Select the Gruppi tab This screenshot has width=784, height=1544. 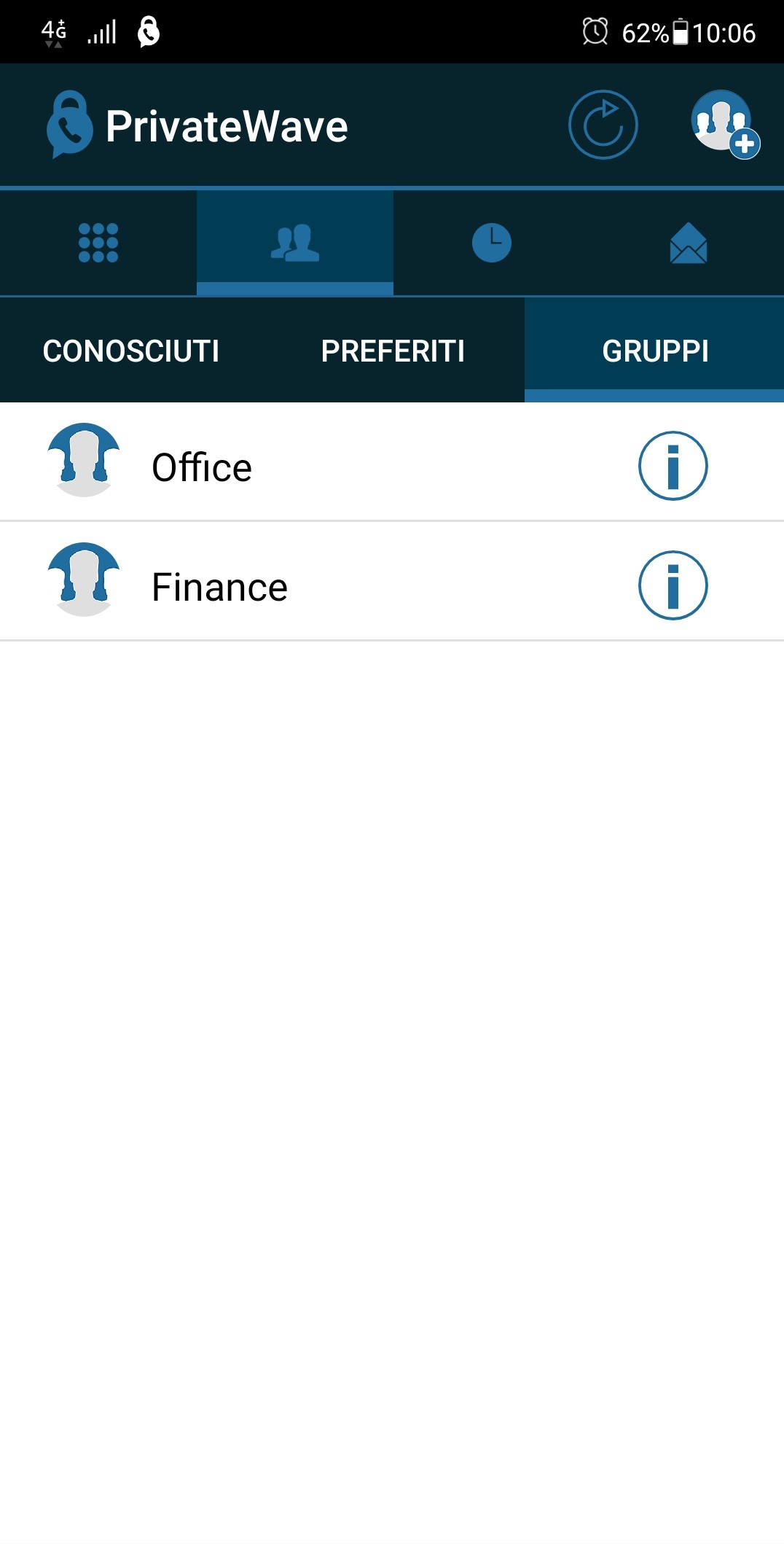tap(655, 351)
